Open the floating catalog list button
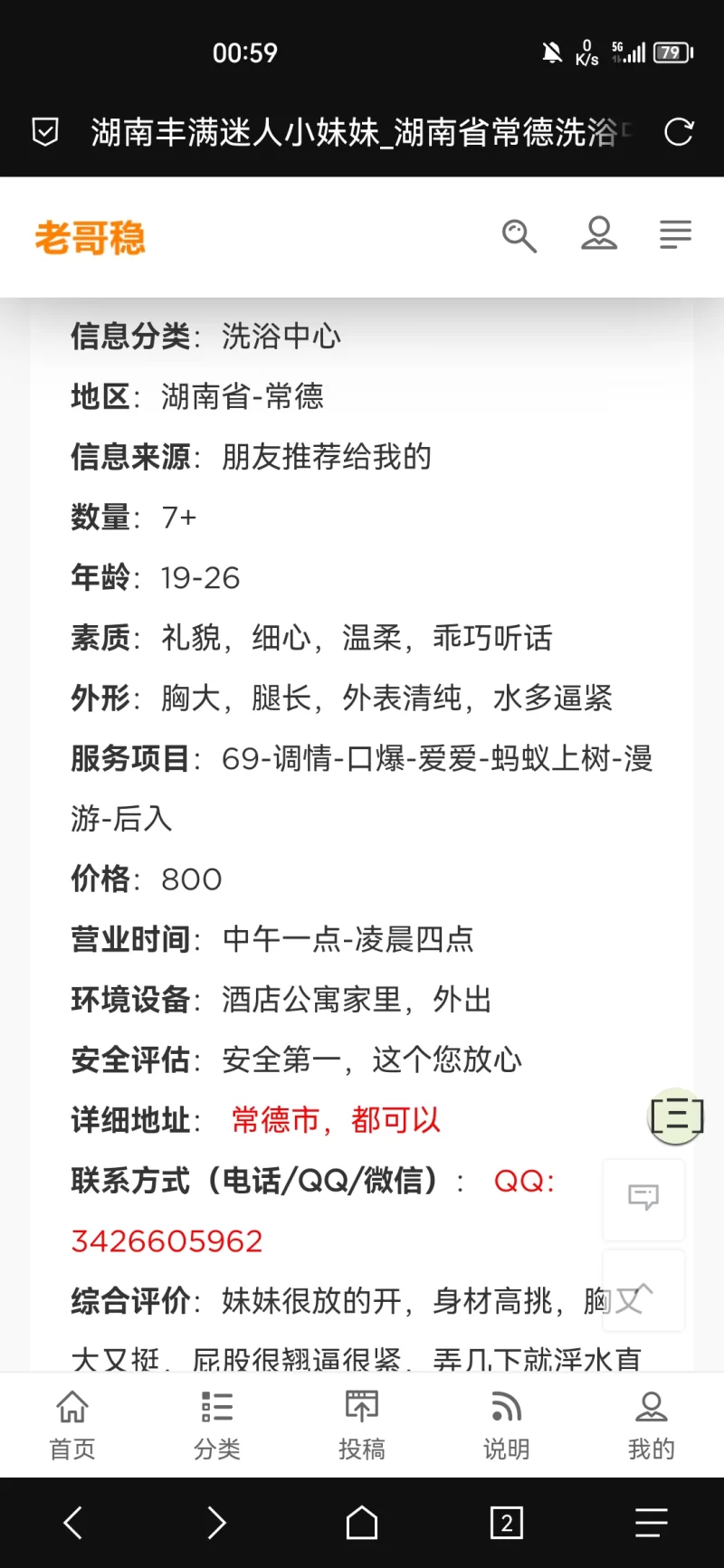The image size is (724, 1568). (677, 1116)
